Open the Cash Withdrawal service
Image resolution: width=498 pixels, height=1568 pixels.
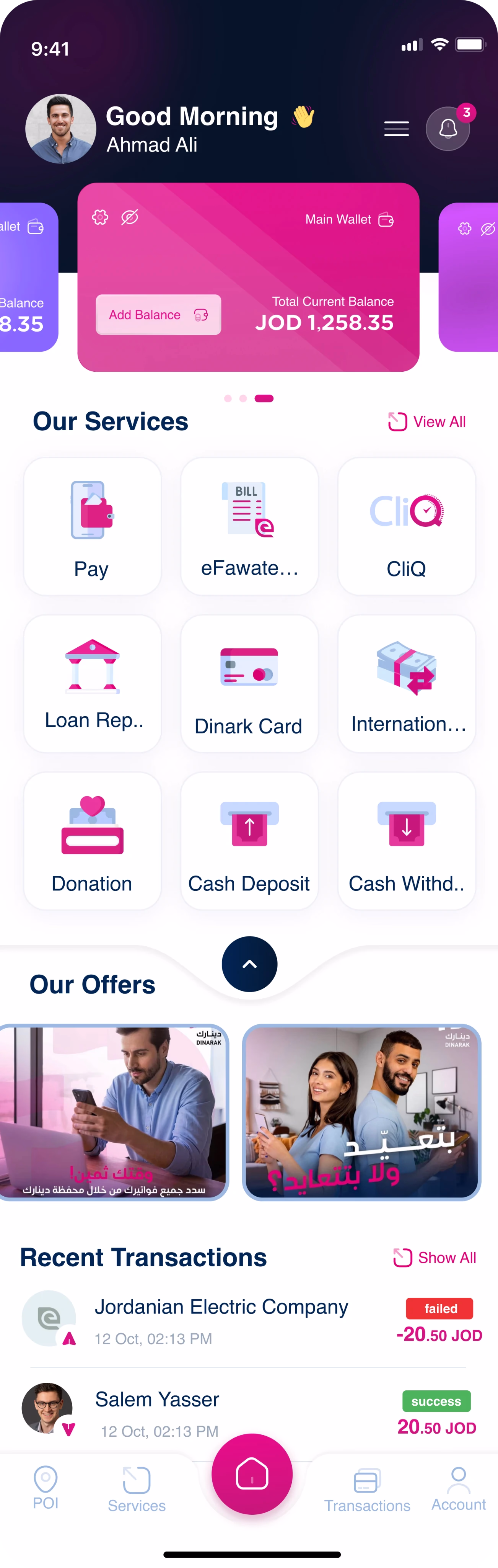(406, 841)
